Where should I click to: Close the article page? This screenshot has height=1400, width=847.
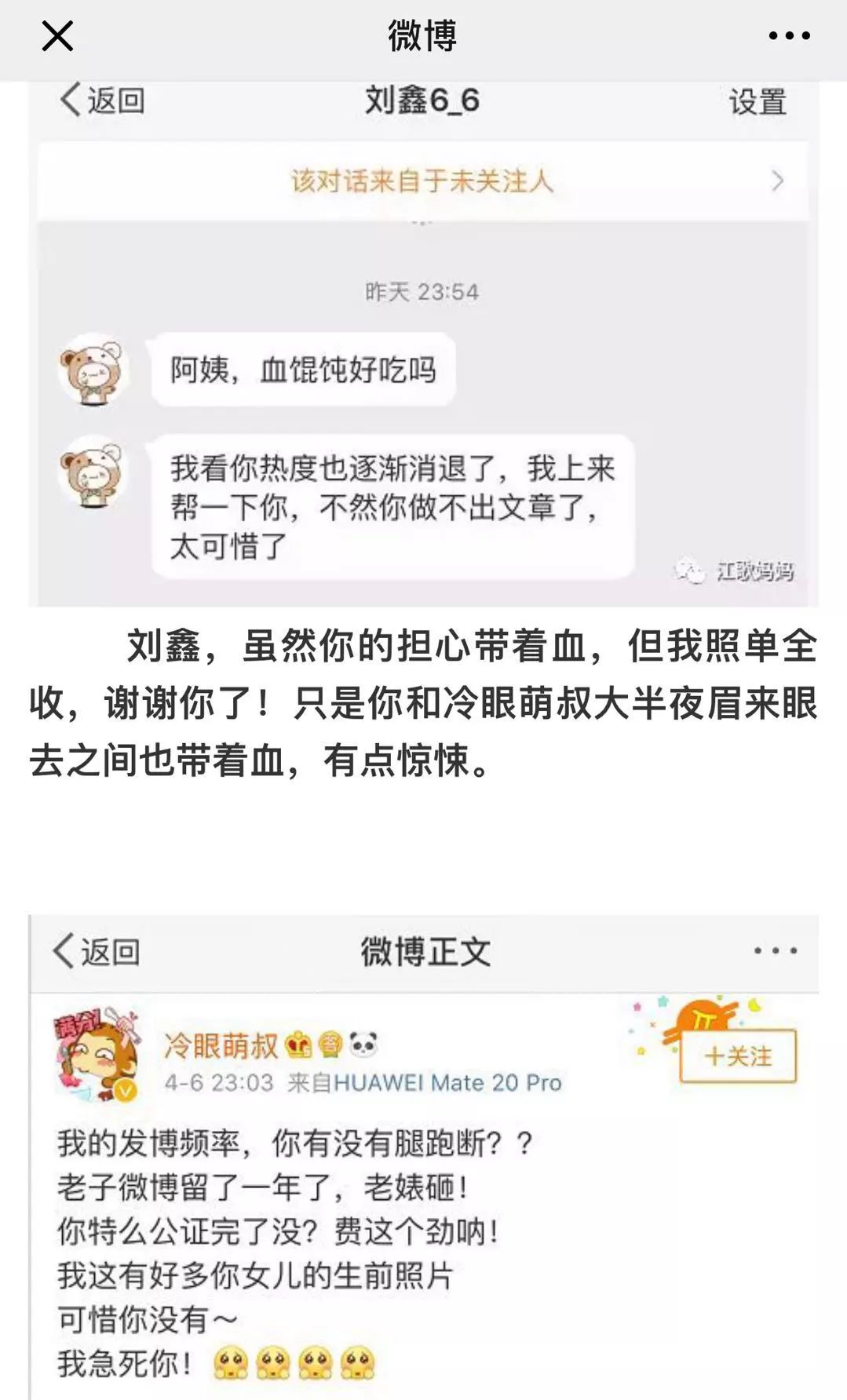click(57, 36)
